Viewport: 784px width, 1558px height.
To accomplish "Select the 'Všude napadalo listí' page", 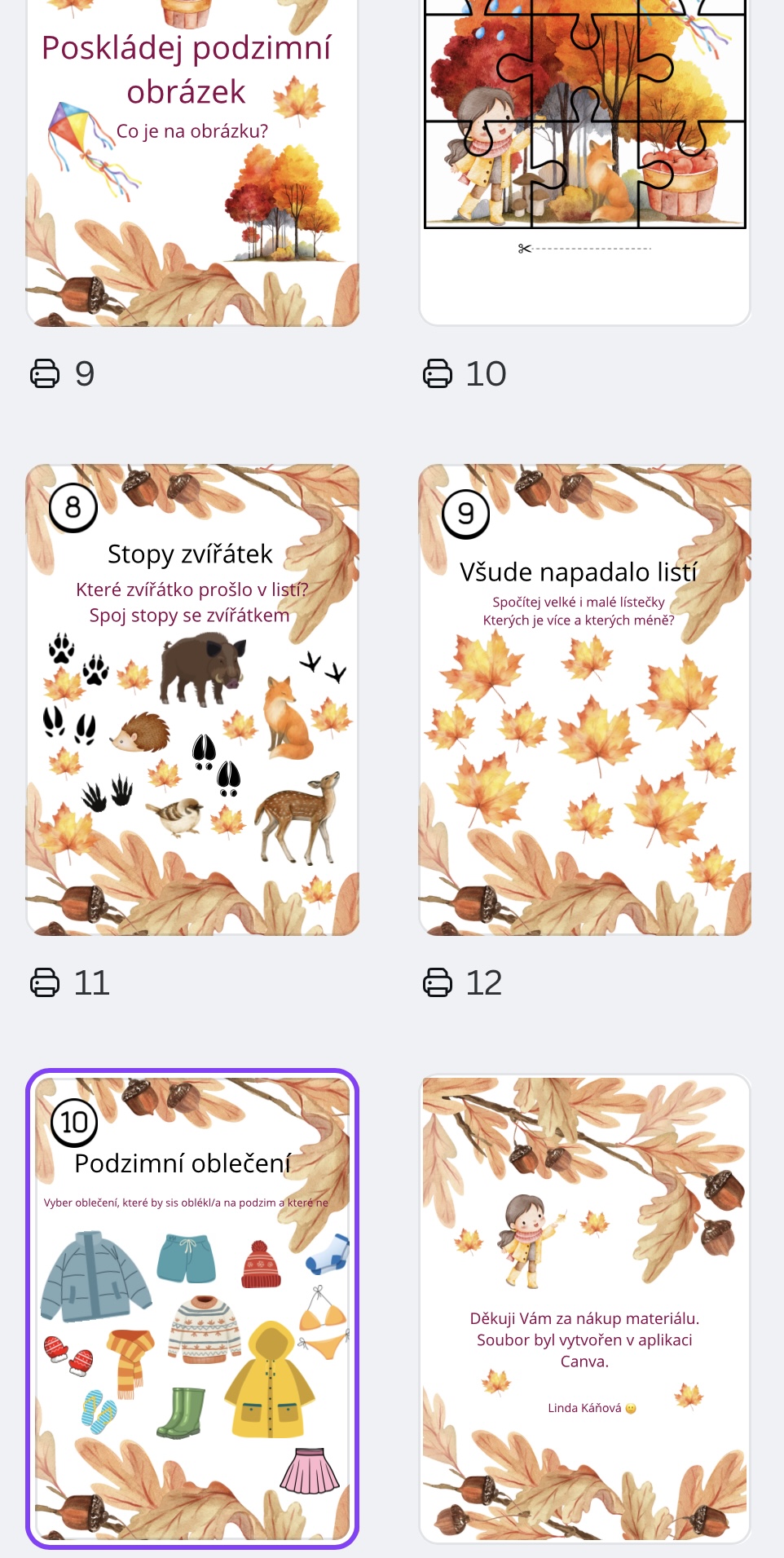I will click(x=584, y=700).
